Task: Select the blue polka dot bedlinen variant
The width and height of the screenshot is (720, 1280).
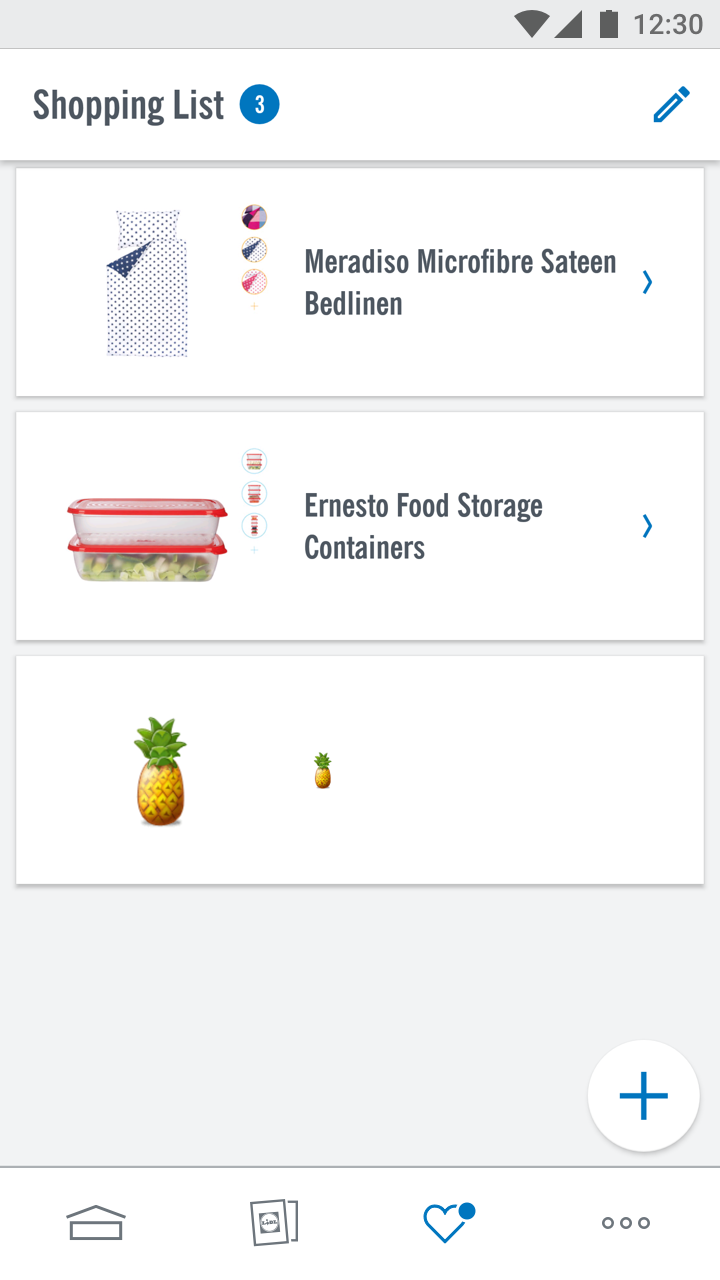Action: pyautogui.click(x=254, y=250)
